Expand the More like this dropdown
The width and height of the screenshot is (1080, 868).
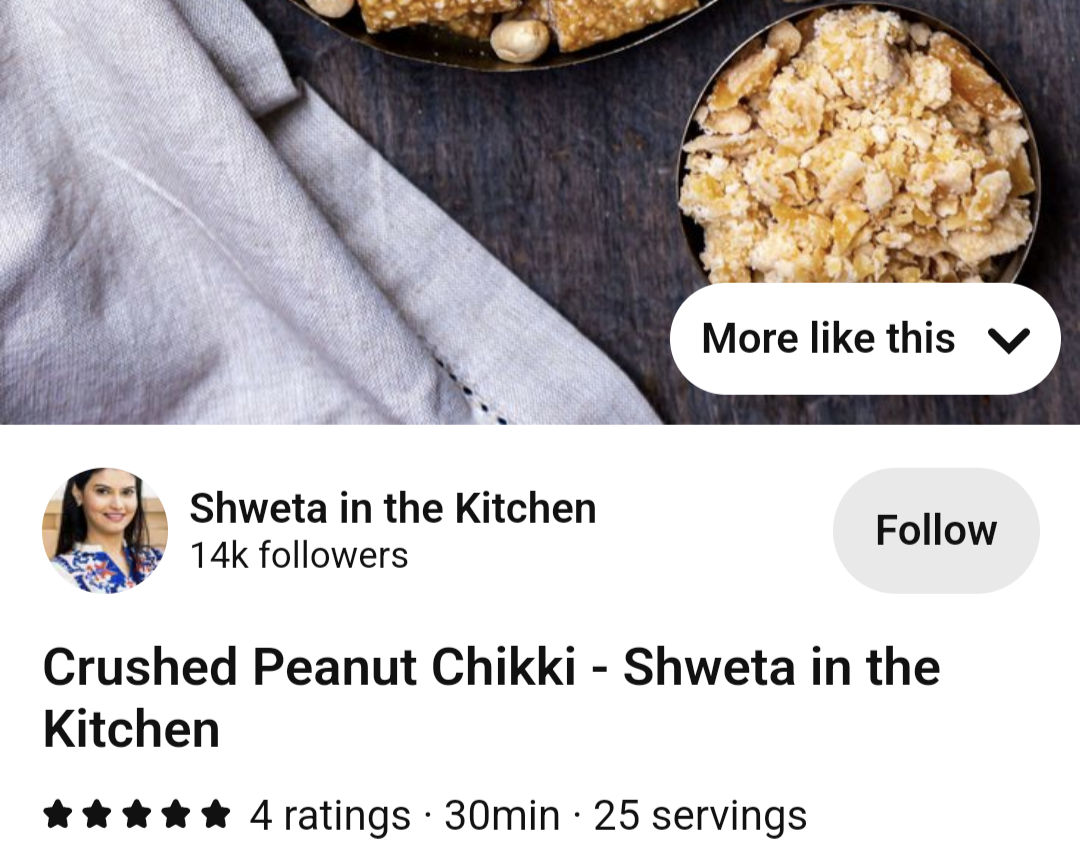864,339
